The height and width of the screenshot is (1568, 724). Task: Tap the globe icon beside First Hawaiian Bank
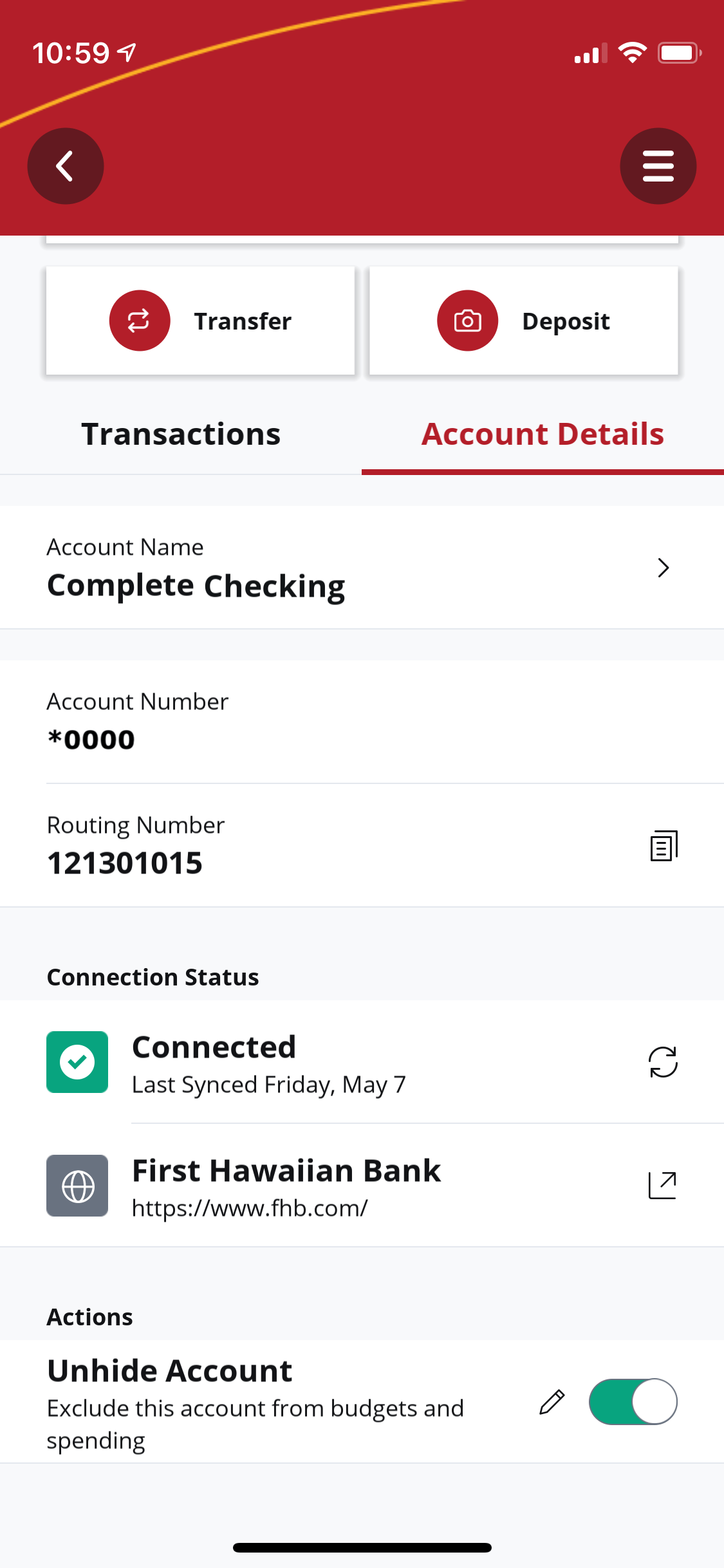[77, 1186]
